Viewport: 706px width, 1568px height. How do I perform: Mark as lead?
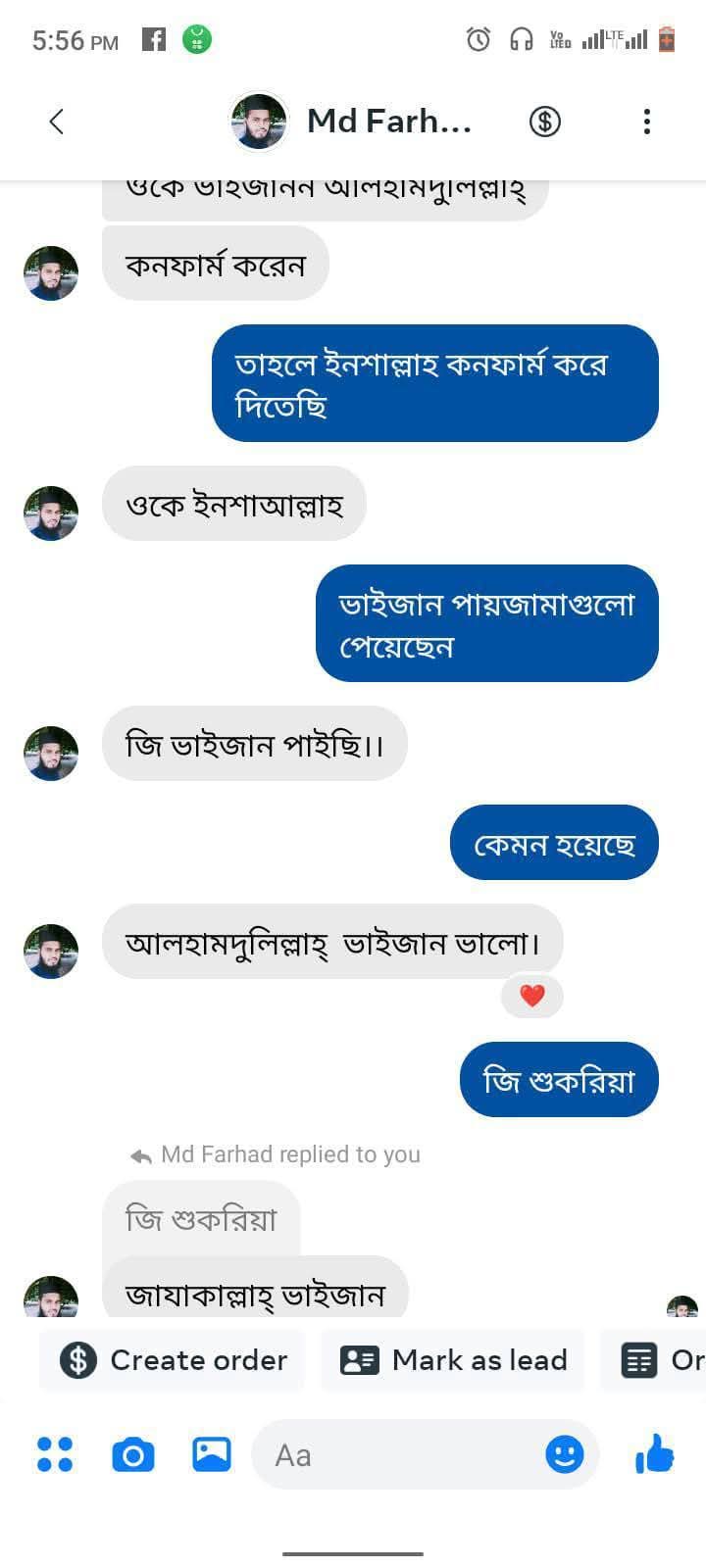point(453,1360)
